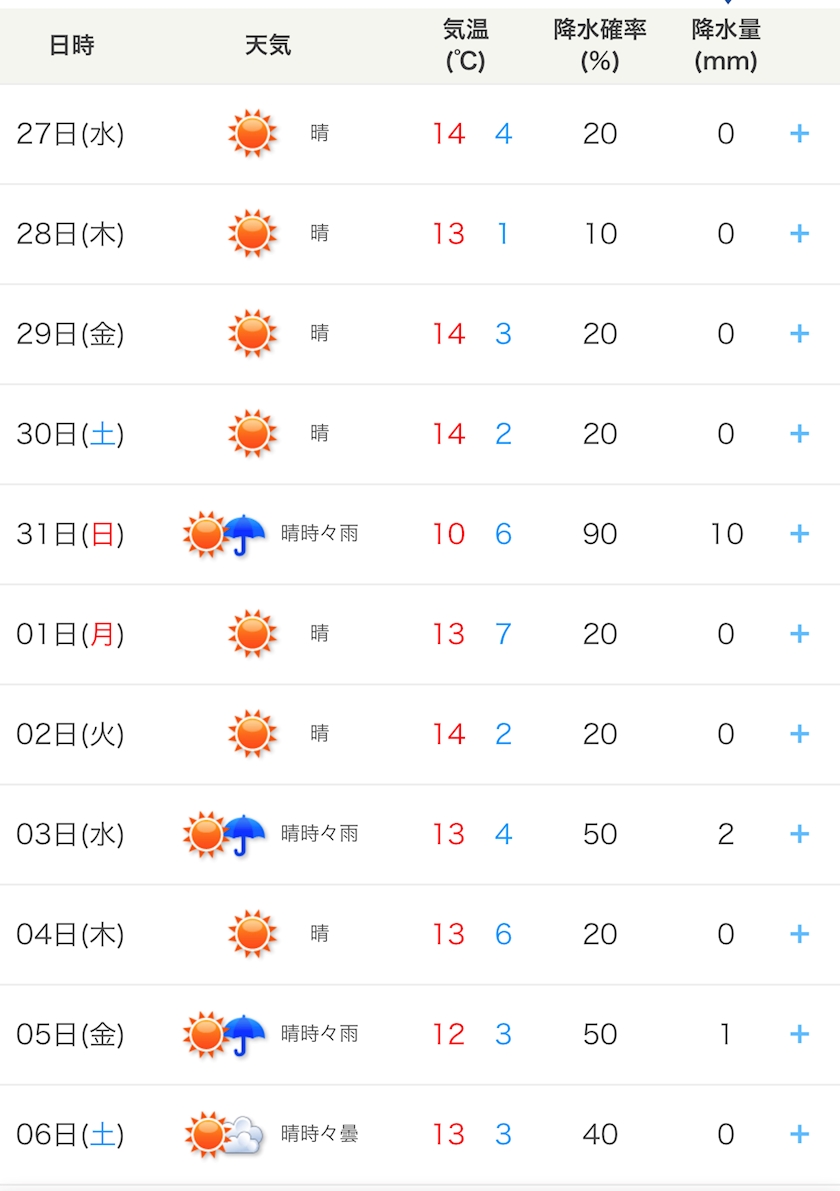Open the plus icon for 29日(金)
Screen dimensions: 840x1191
click(x=799, y=333)
